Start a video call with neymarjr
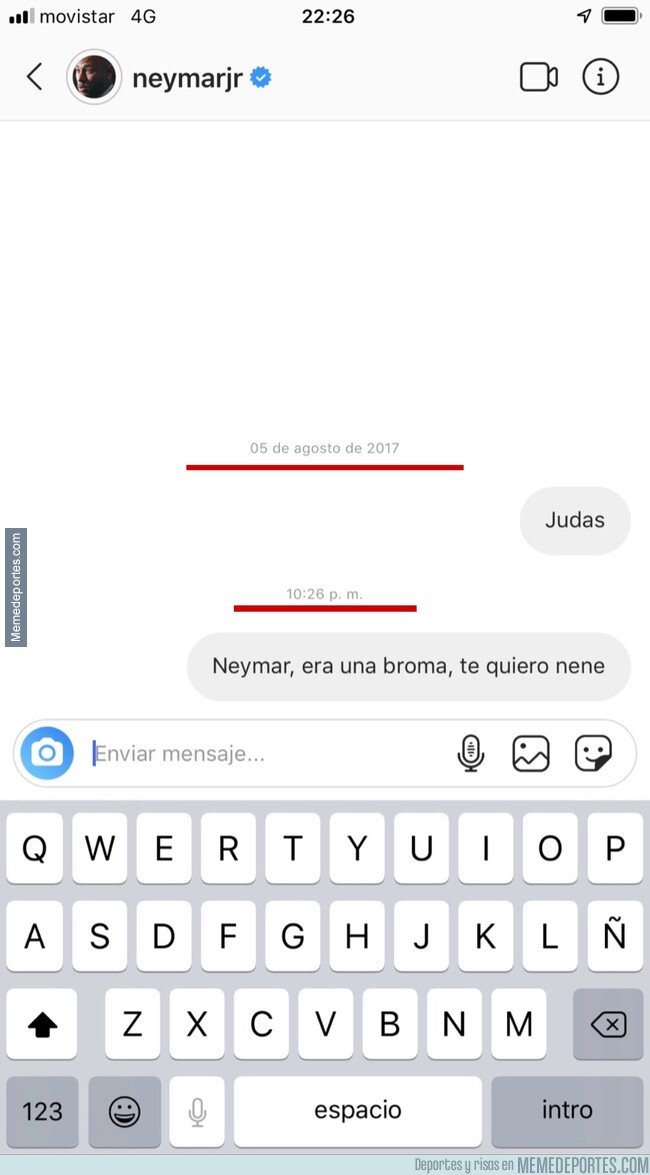 [x=538, y=77]
